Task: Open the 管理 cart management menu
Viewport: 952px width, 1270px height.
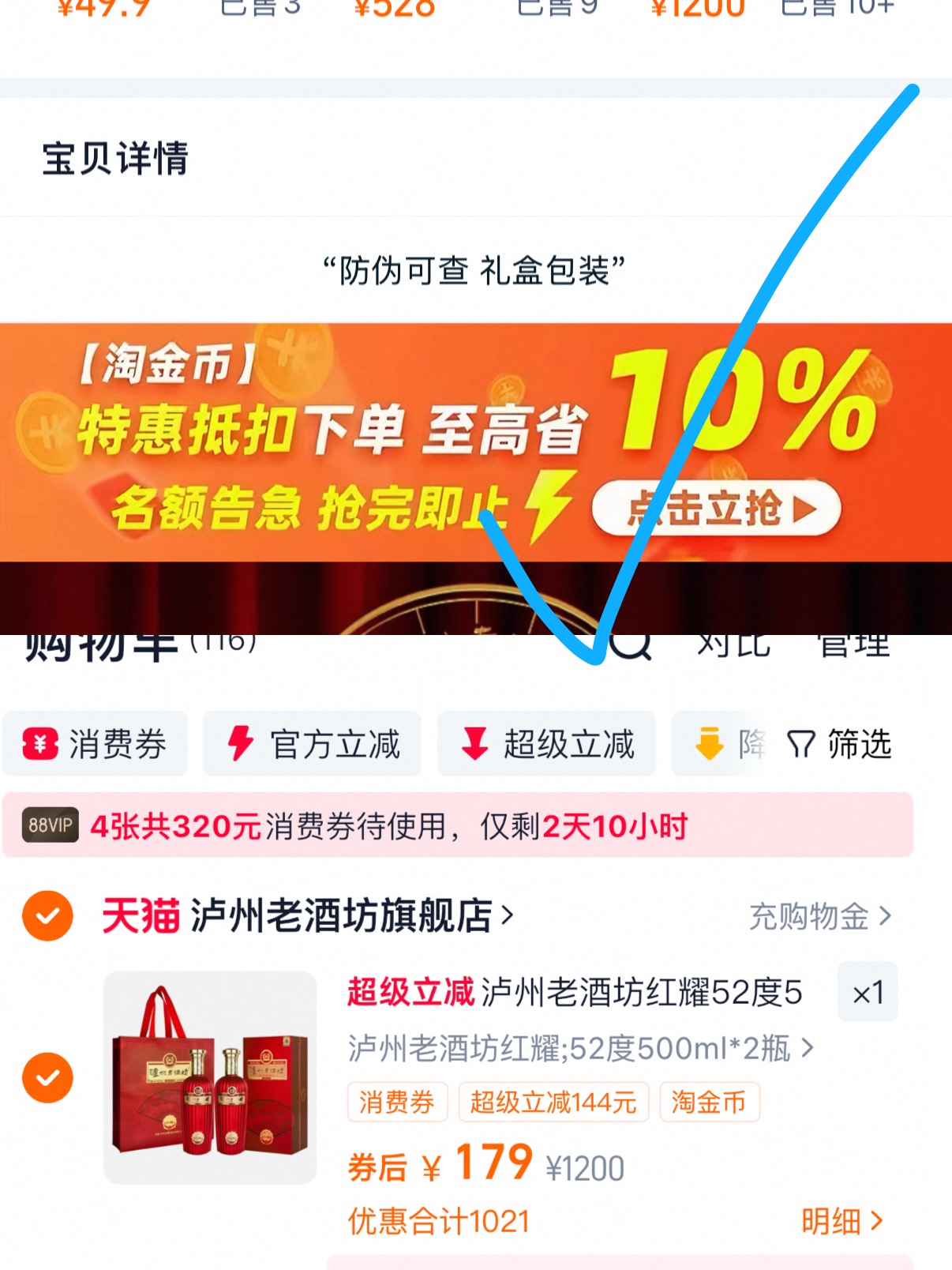Action: click(852, 644)
